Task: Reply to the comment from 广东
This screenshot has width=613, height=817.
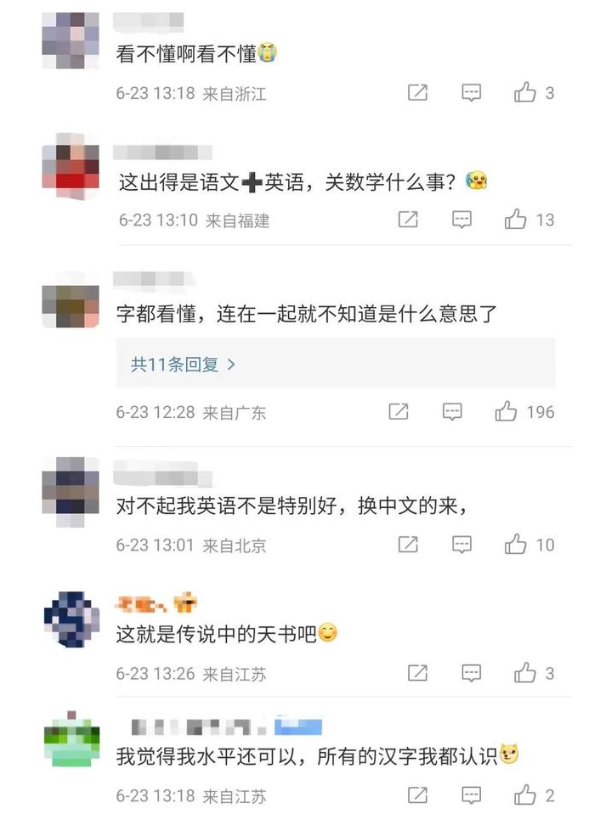Action: coord(452,411)
